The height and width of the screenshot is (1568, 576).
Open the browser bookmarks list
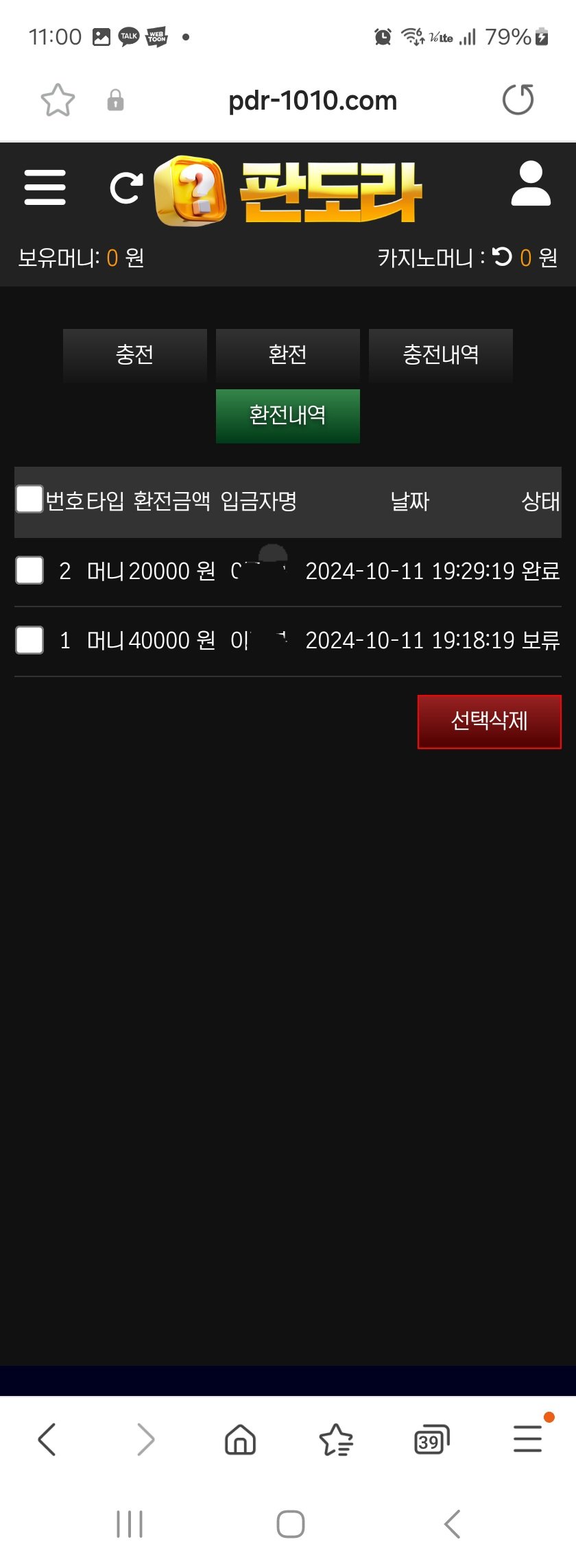(x=336, y=1438)
